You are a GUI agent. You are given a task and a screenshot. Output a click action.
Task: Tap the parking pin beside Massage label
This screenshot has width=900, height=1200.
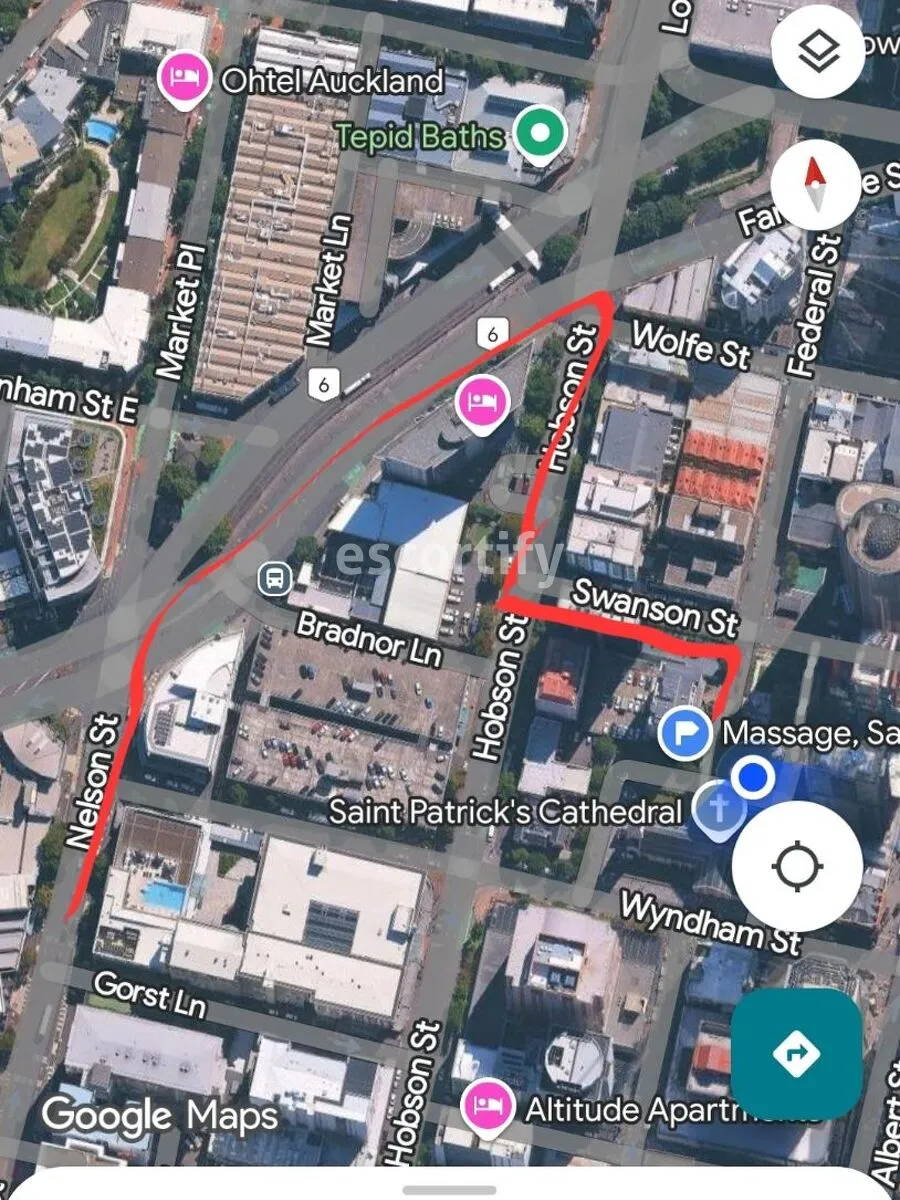click(686, 733)
